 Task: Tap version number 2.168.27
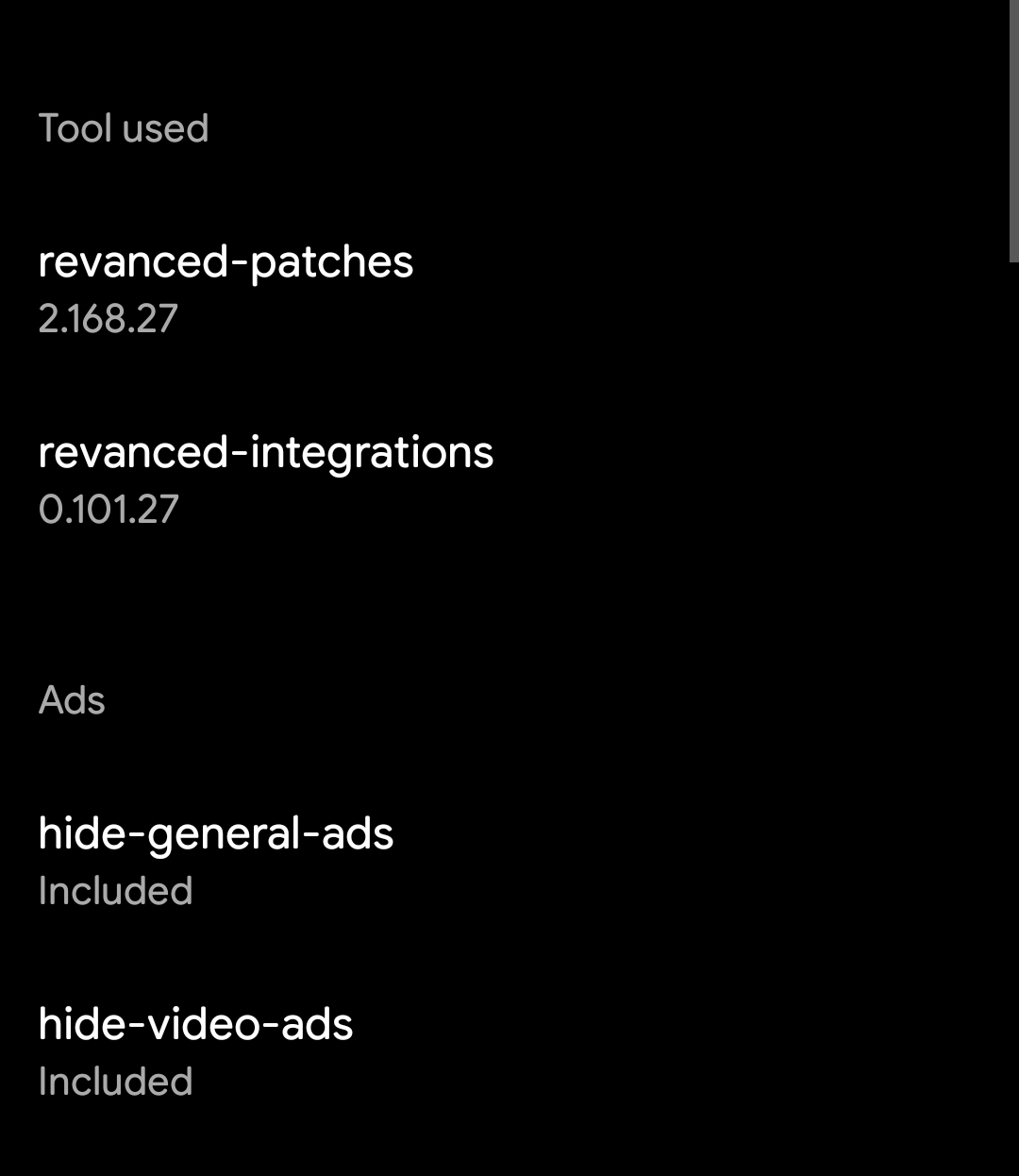(109, 319)
